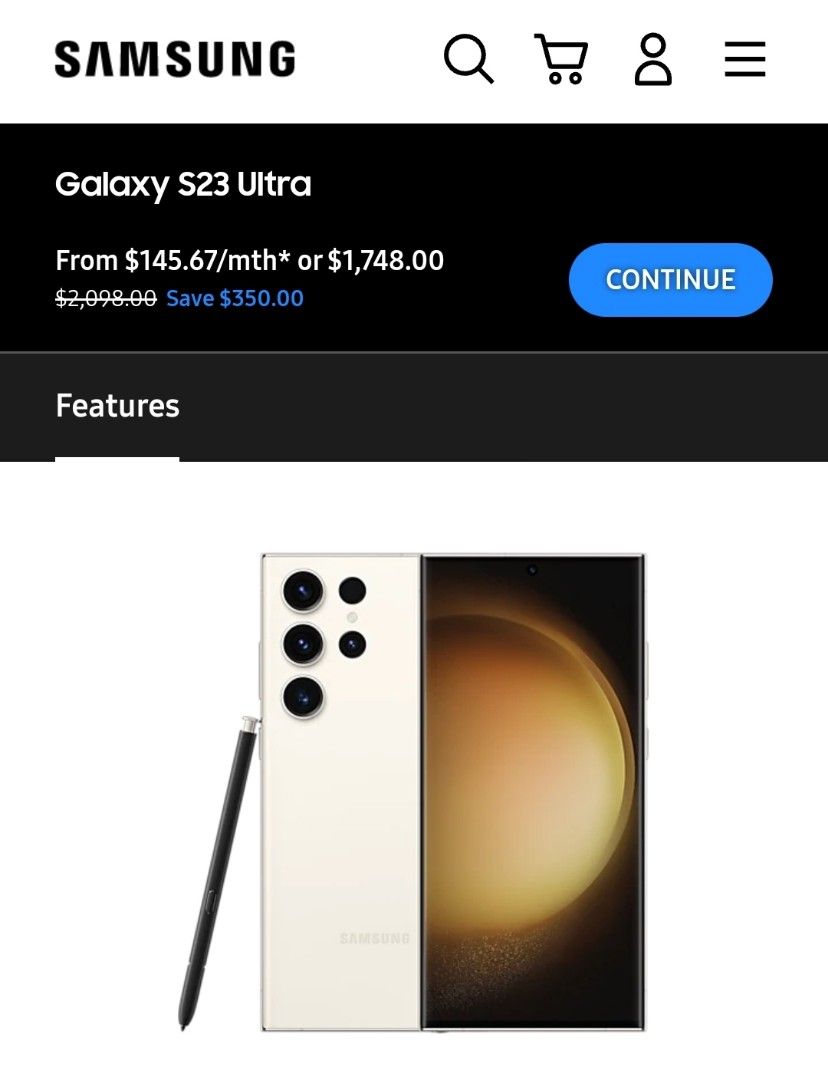Go to Samsung home via the logo
828x1080 pixels.
coord(175,60)
